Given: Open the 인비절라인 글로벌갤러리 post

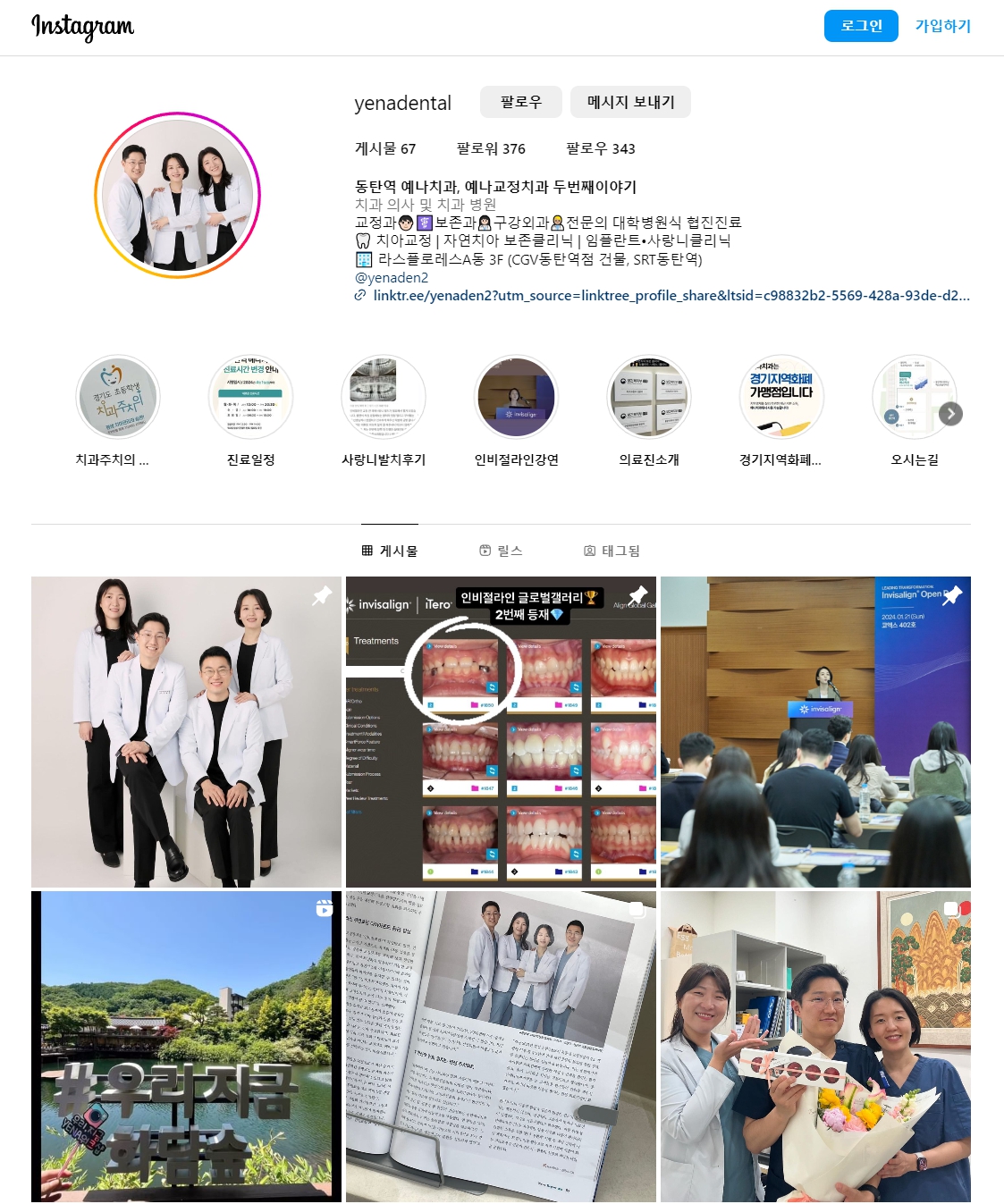Looking at the screenshot, I should tap(501, 731).
